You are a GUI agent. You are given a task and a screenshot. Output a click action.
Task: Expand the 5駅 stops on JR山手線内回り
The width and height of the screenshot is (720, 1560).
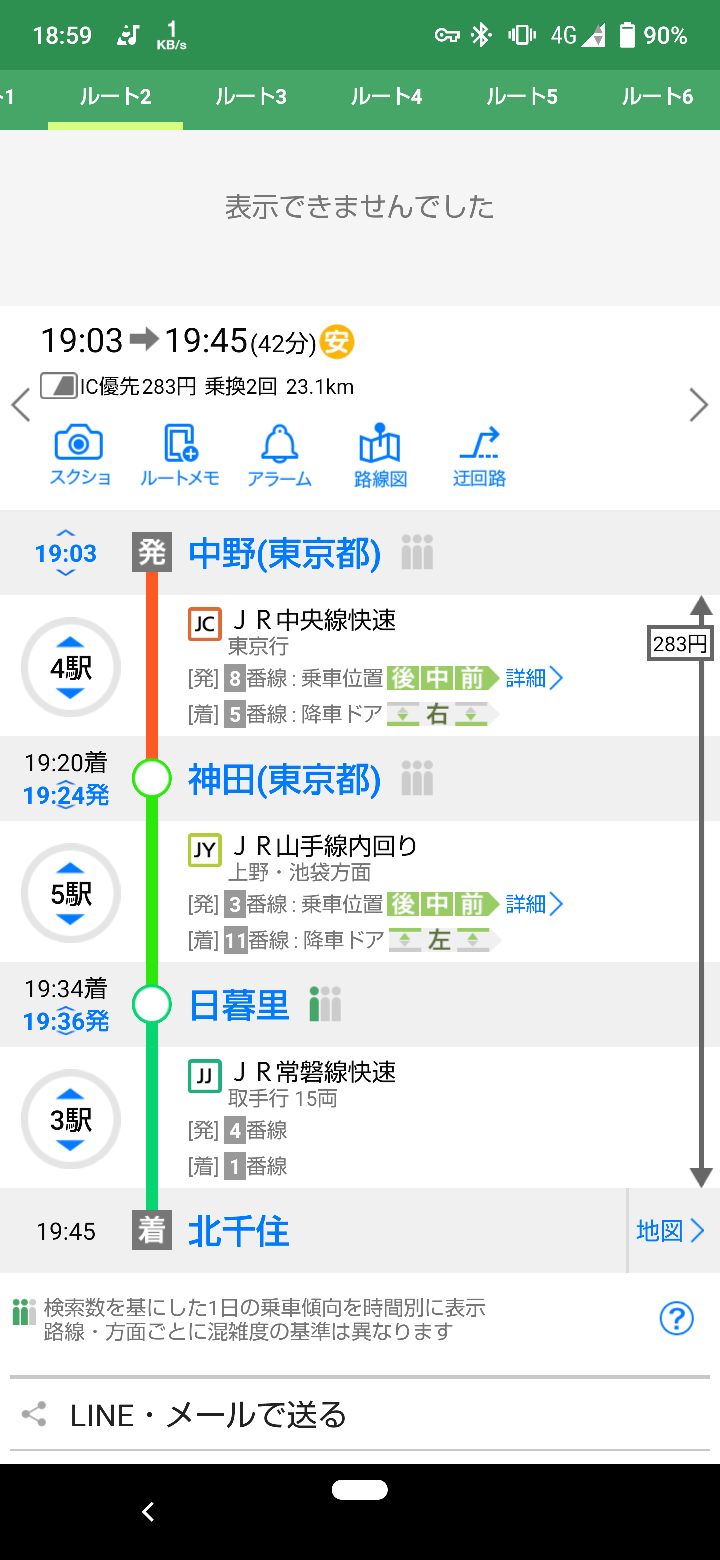coord(71,893)
